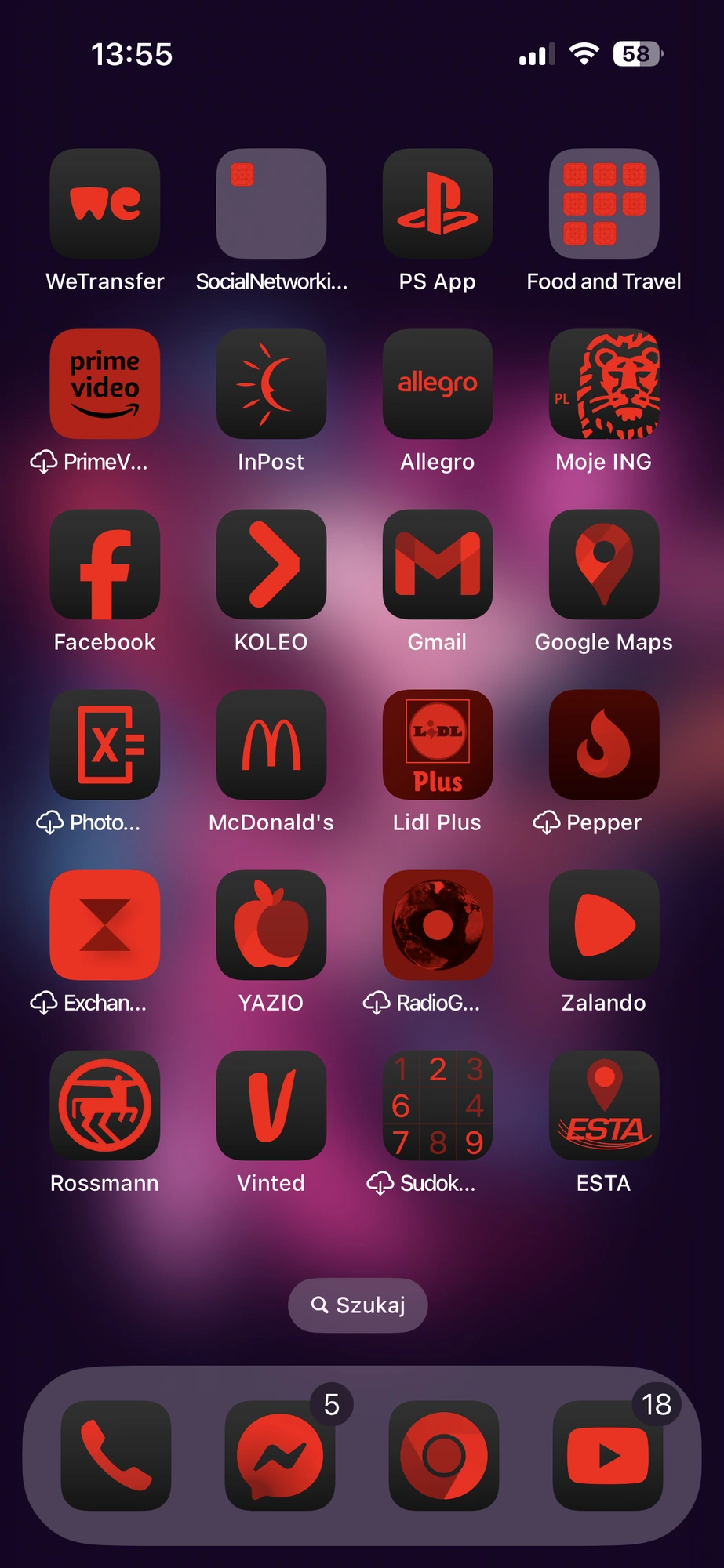Open Gmail
The image size is (724, 1568).
pyautogui.click(x=438, y=564)
